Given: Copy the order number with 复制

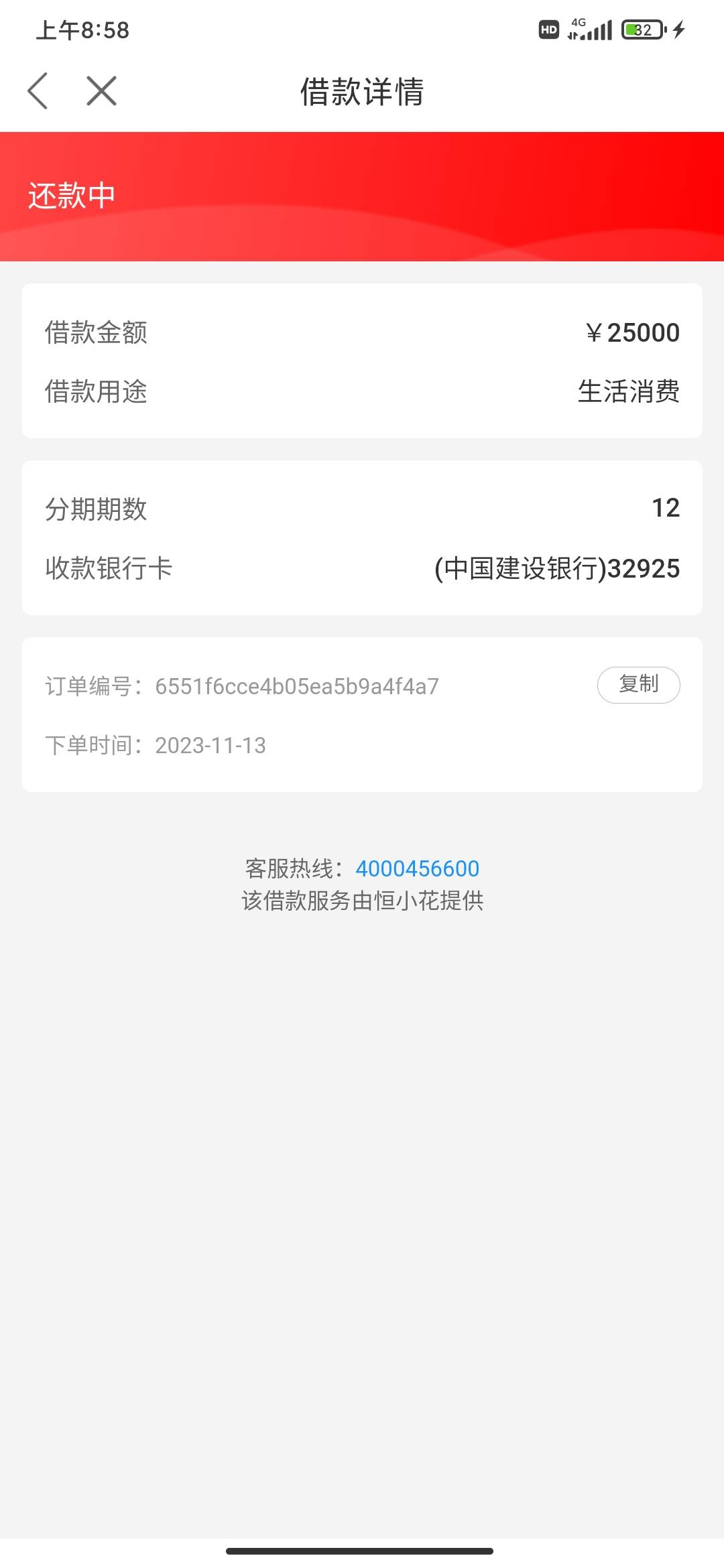Looking at the screenshot, I should tap(638, 684).
